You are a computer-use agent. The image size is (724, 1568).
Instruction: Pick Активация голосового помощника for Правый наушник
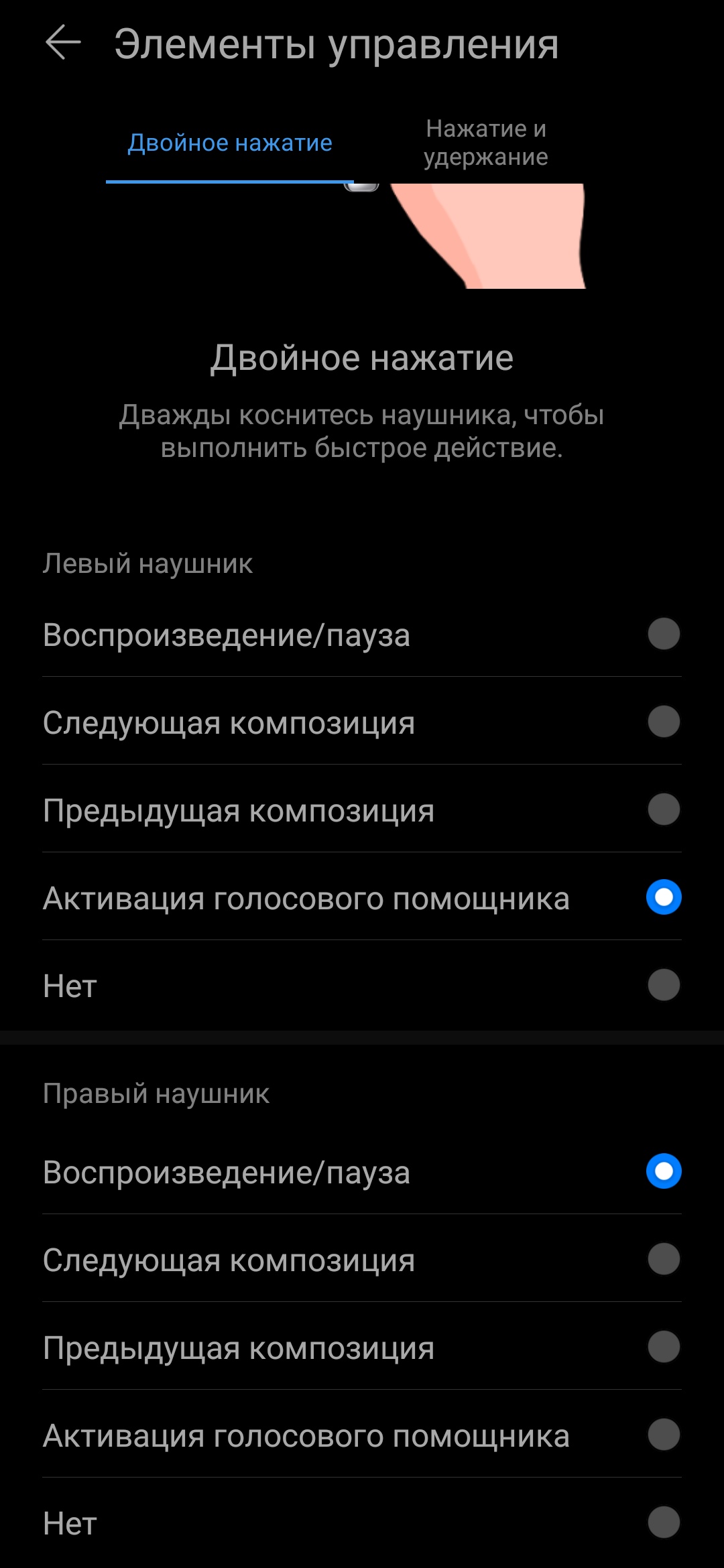[x=664, y=1435]
